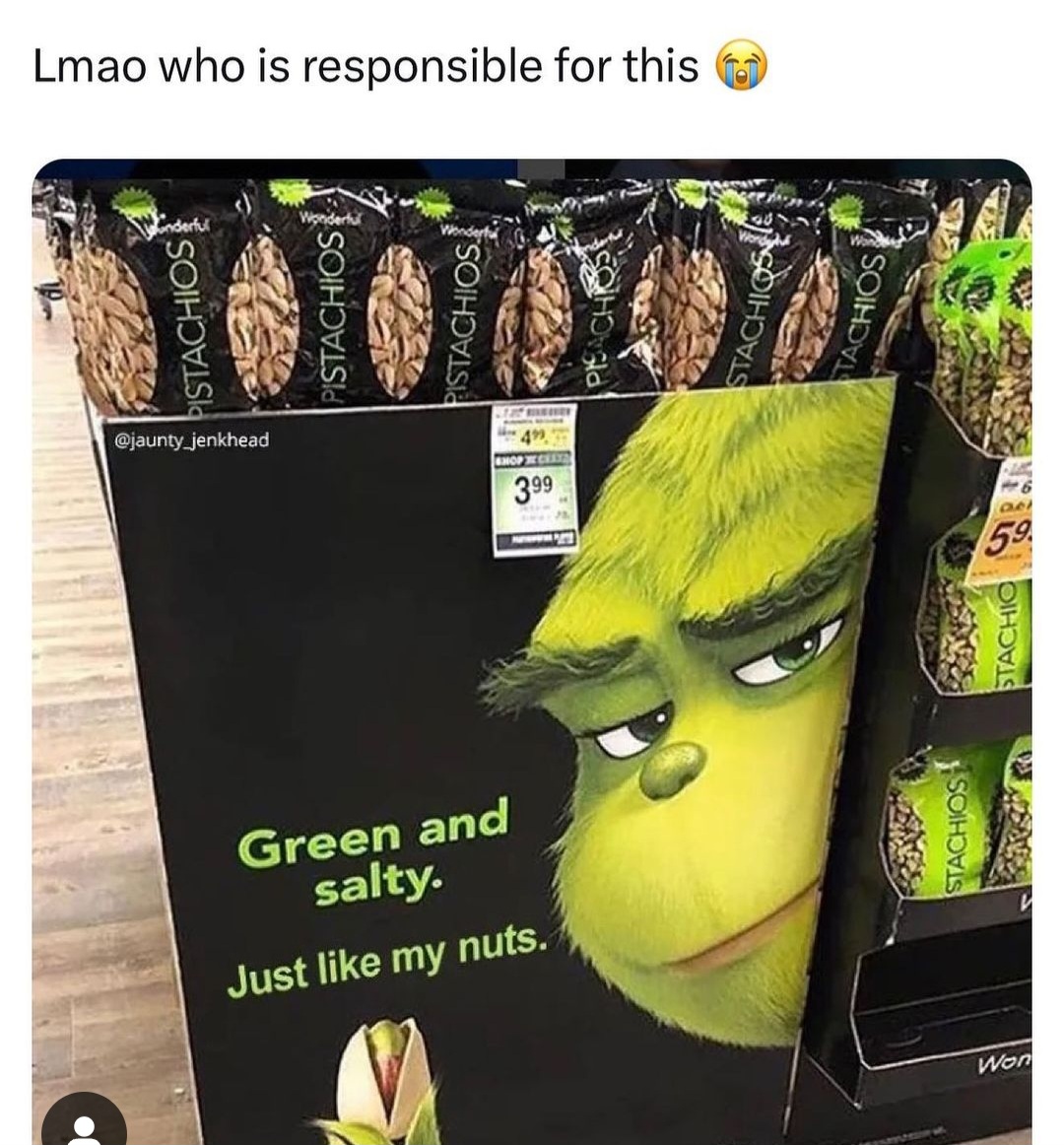Show tagged people on the photo
Image resolution: width=1064 pixels, height=1145 pixels.
[85, 1125]
